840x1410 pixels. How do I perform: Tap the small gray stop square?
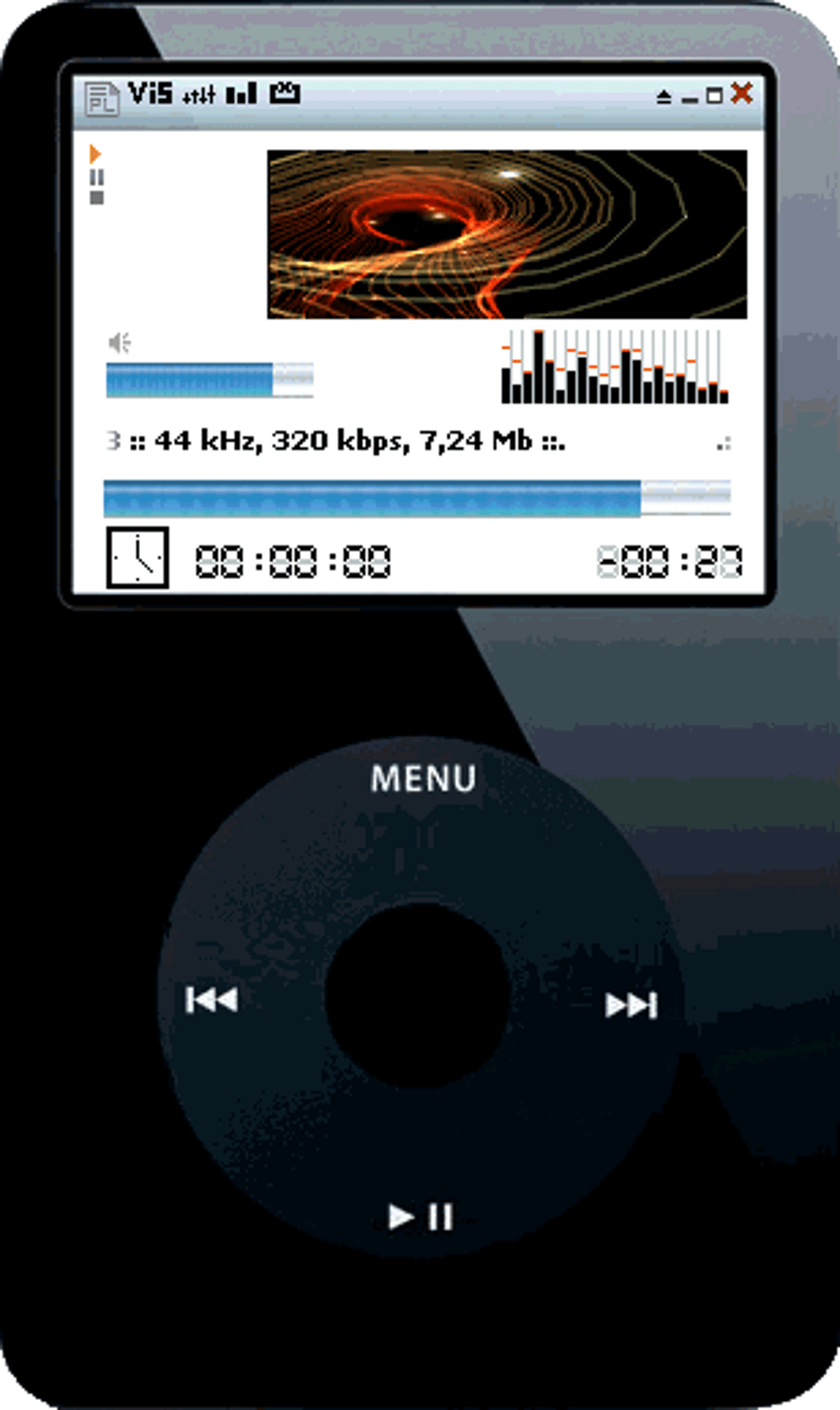click(x=96, y=198)
